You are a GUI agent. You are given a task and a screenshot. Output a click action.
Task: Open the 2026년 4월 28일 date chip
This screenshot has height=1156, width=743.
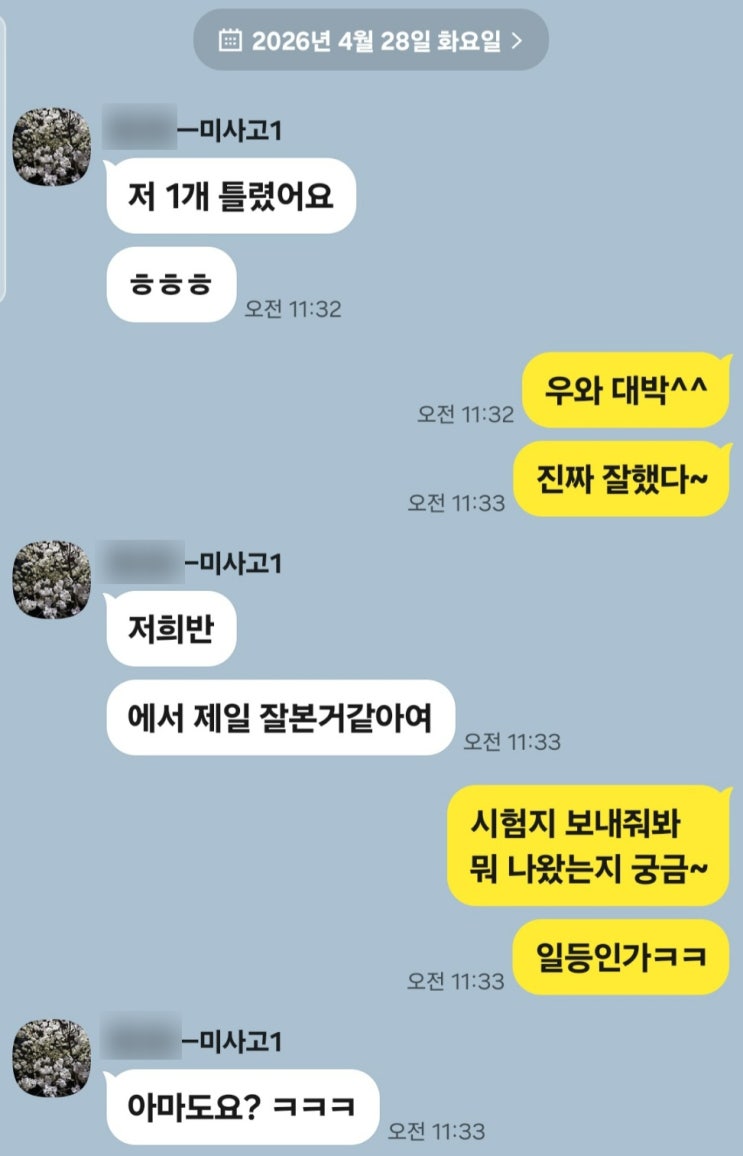tap(370, 41)
